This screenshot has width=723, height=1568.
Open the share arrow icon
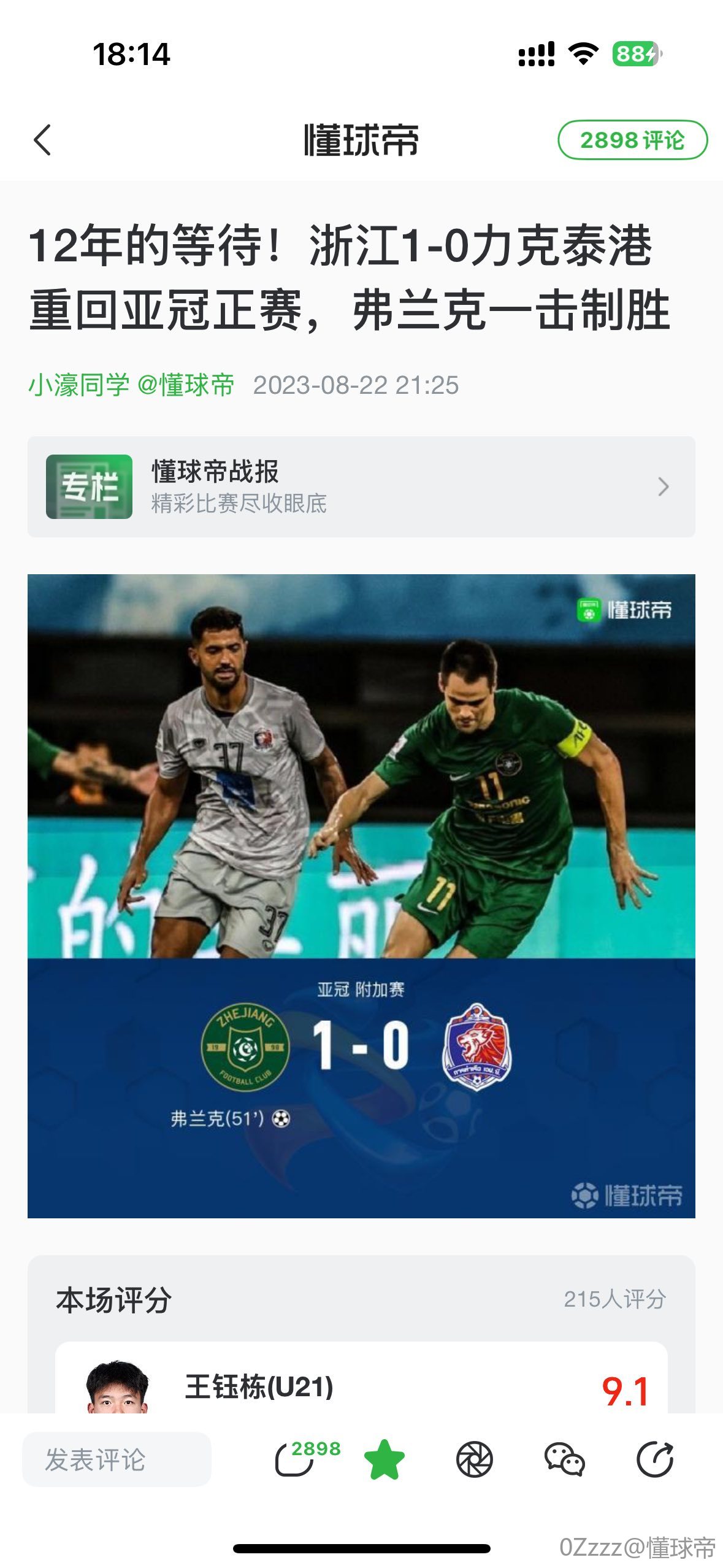654,1459
